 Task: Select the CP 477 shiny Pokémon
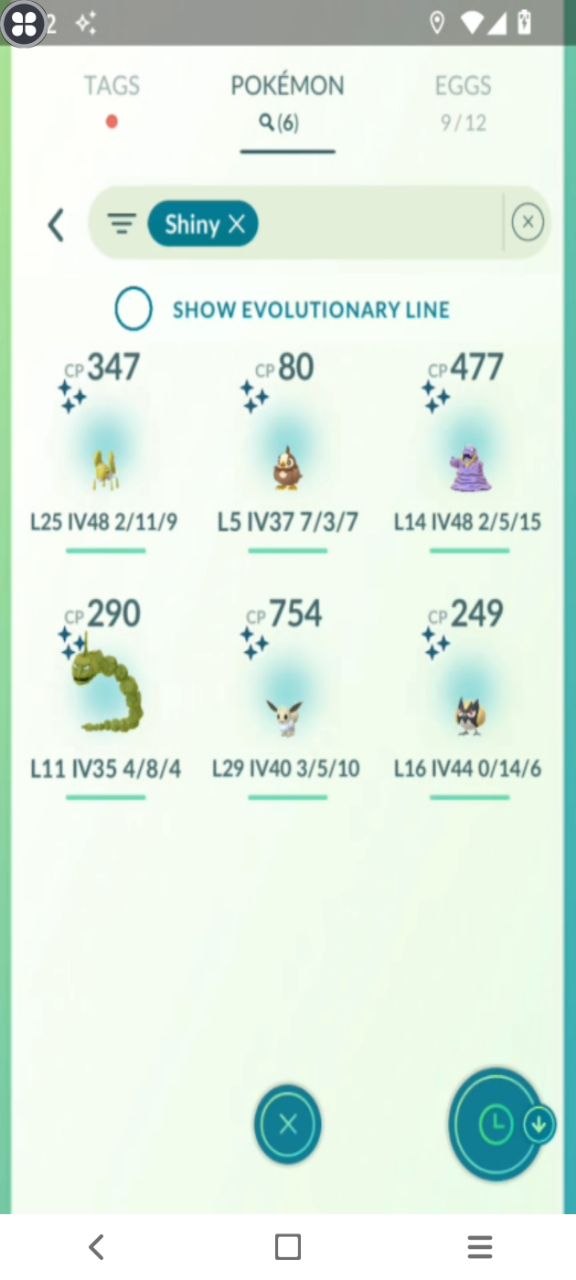tap(468, 448)
